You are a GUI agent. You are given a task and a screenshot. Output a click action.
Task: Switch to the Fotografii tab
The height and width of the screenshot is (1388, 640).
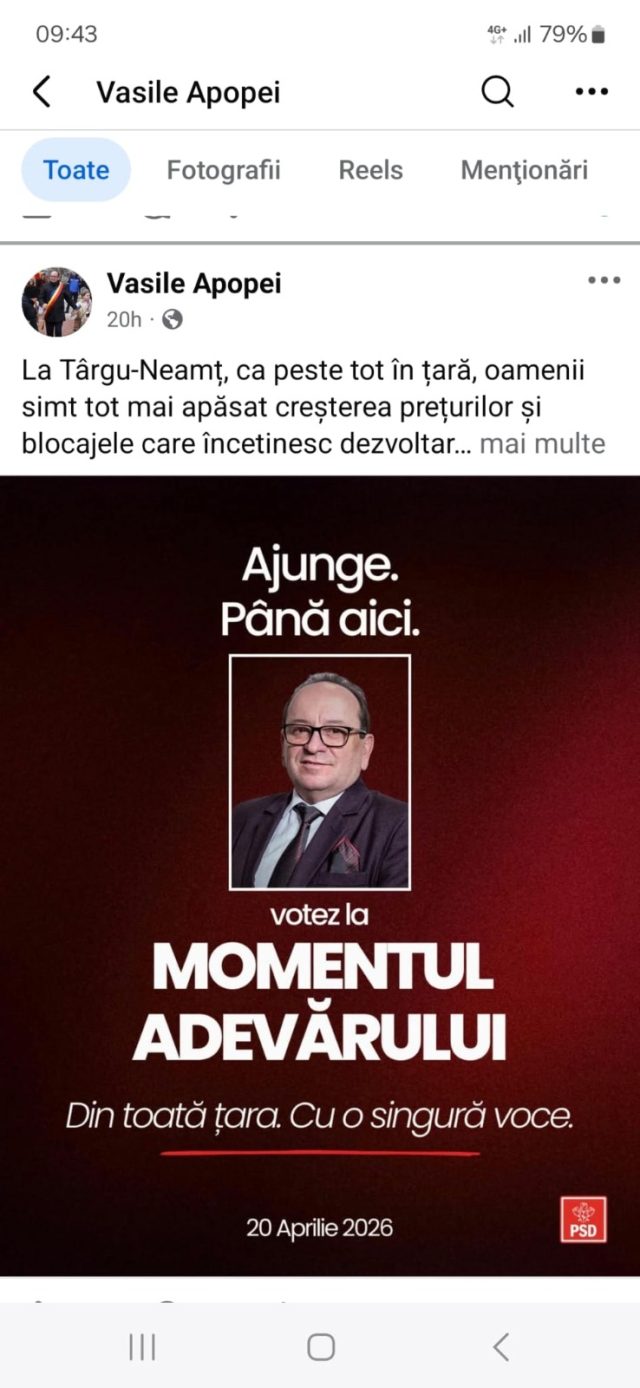[x=223, y=170]
